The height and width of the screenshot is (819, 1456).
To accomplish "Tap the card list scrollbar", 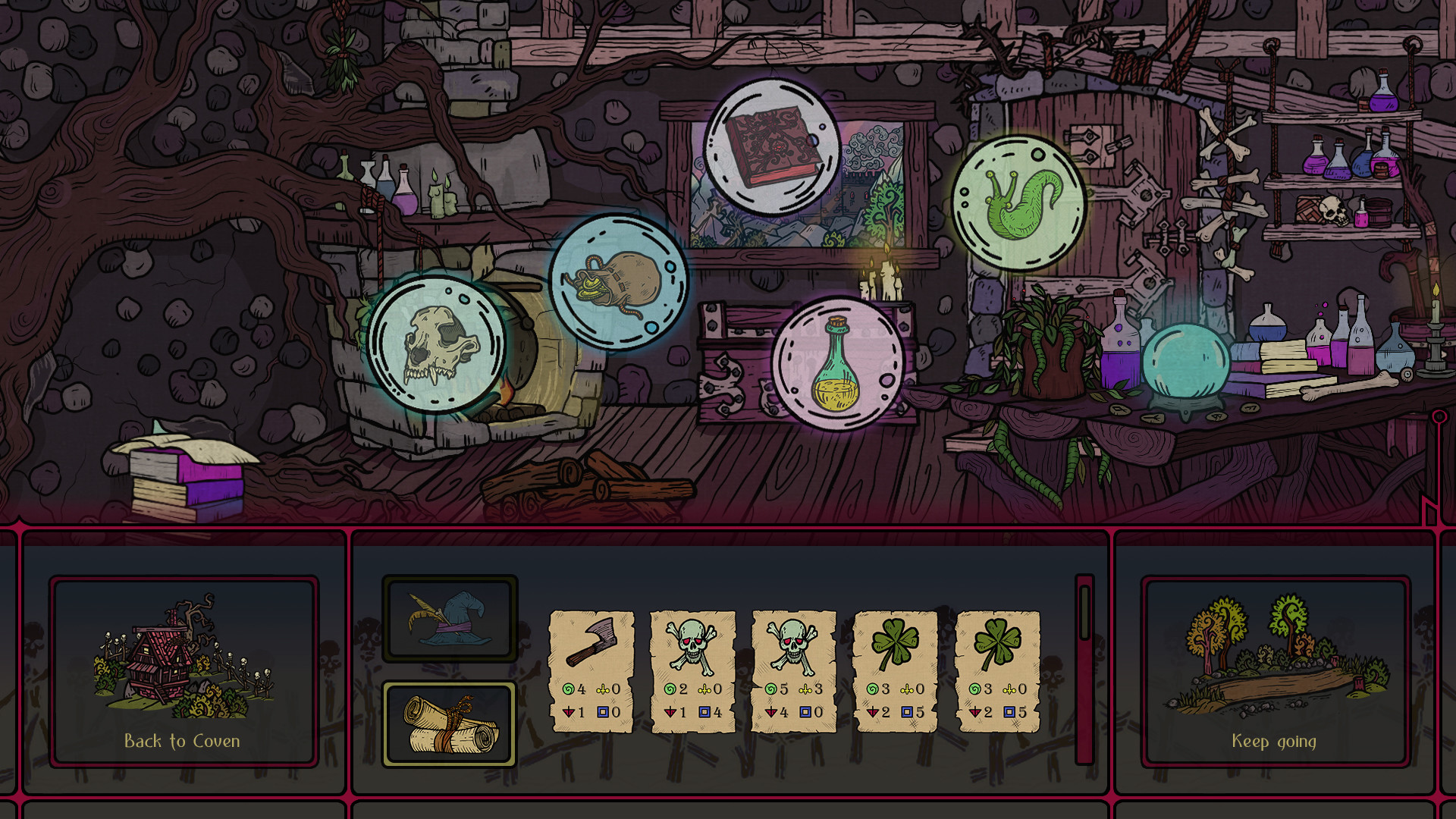I will [x=1084, y=669].
